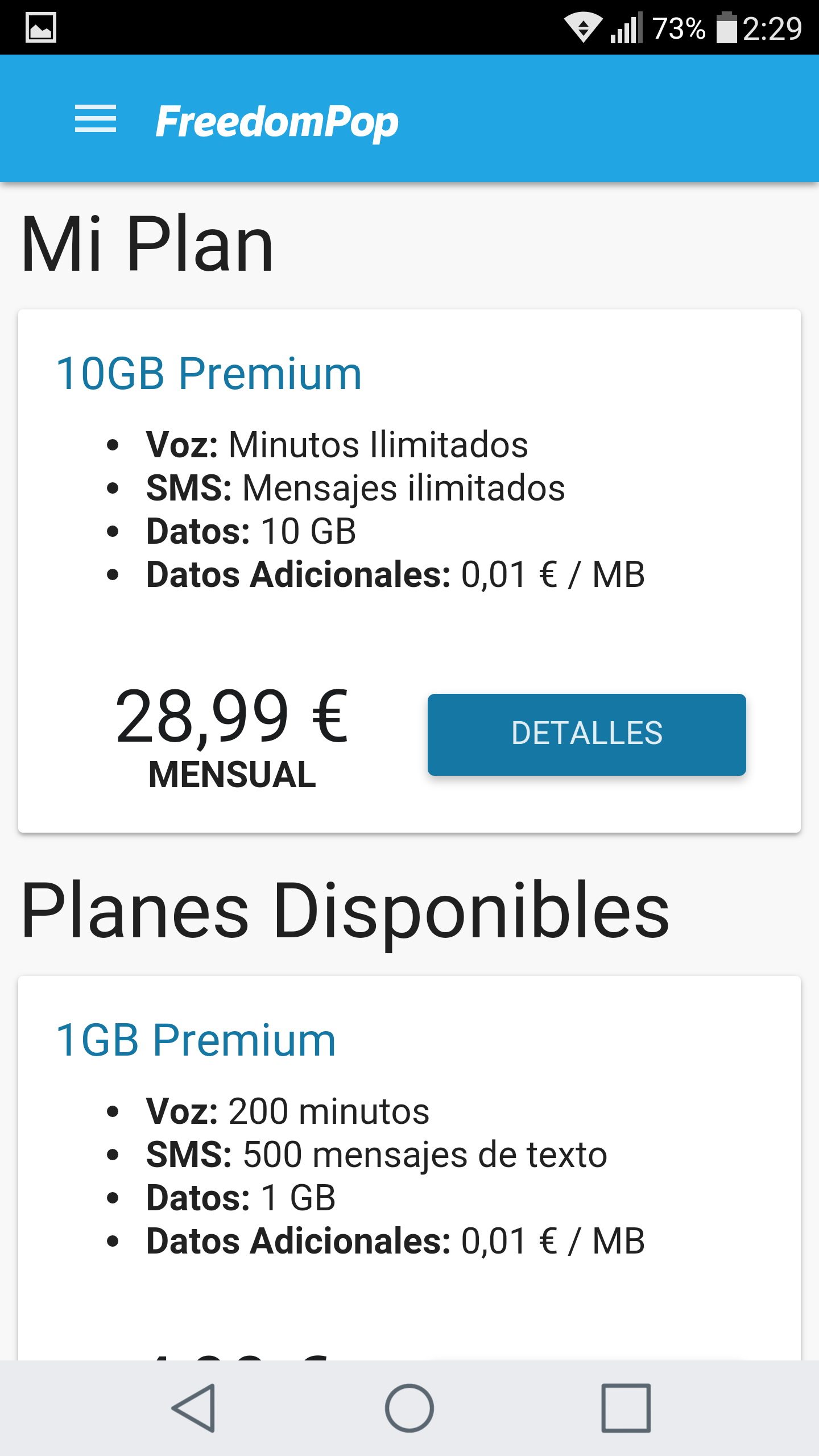Open the hamburger navigation menu

(x=96, y=119)
